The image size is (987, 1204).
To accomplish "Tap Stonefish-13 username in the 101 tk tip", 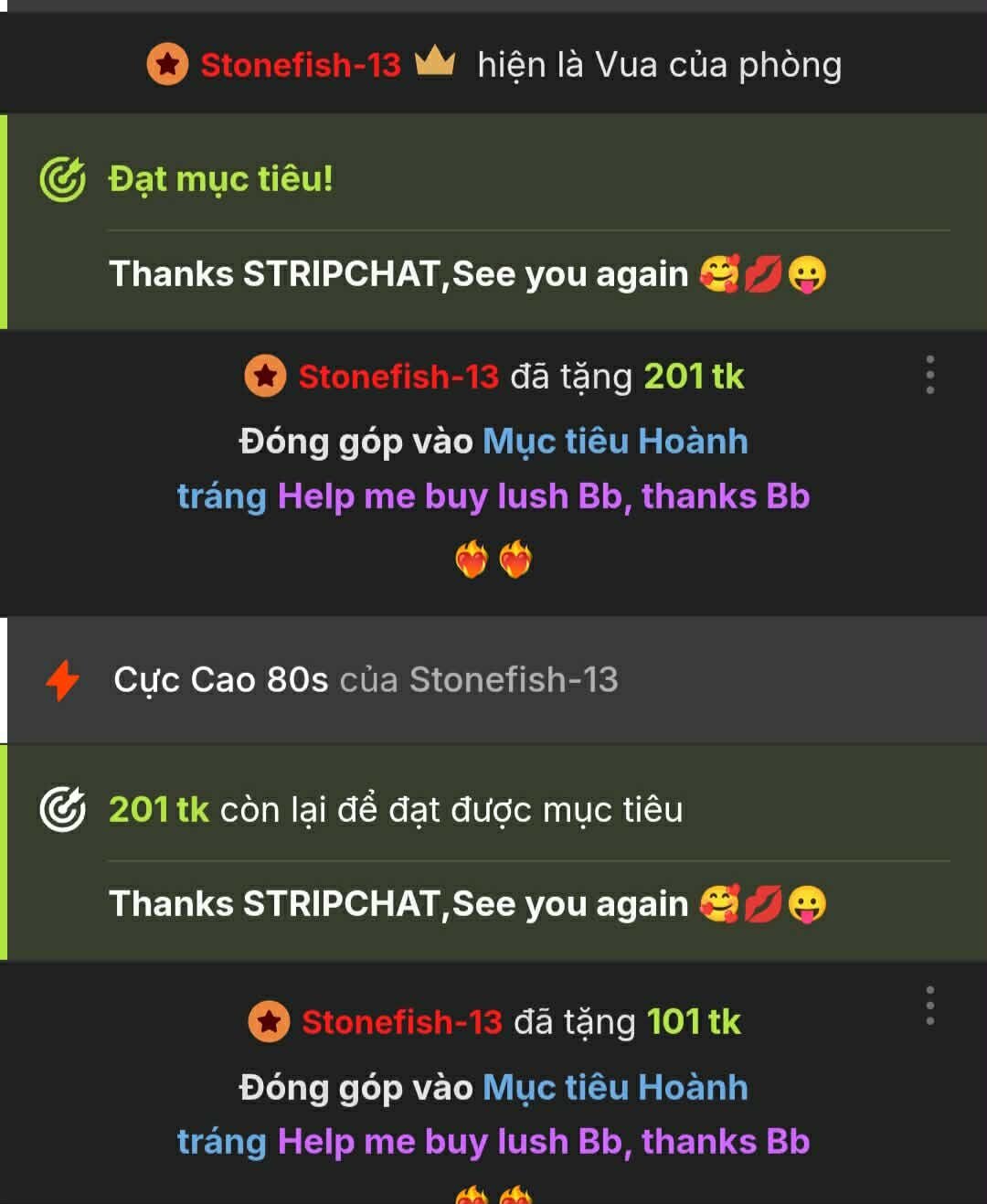I will 401,1022.
